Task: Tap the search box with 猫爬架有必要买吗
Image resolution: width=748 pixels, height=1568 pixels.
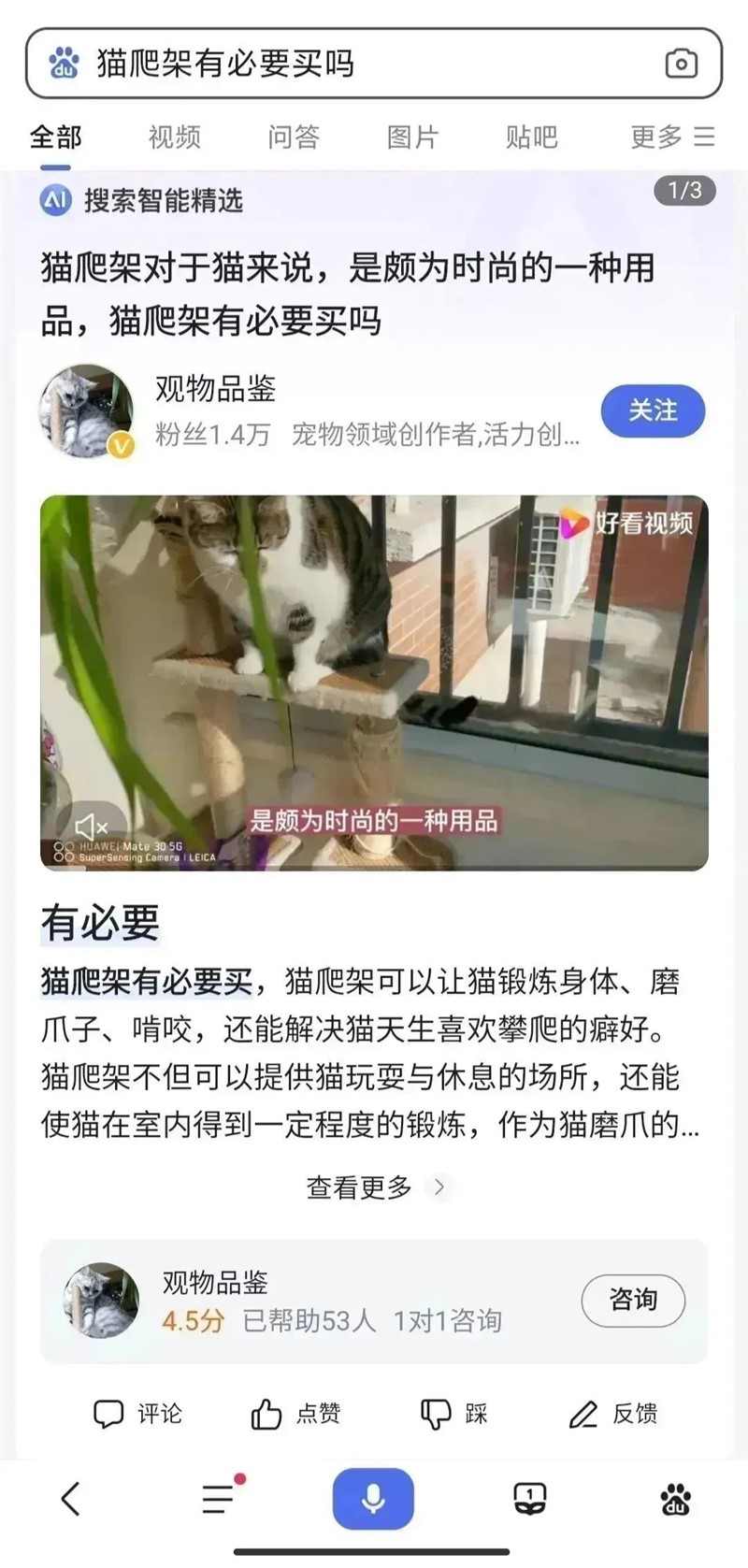Action: point(355,64)
